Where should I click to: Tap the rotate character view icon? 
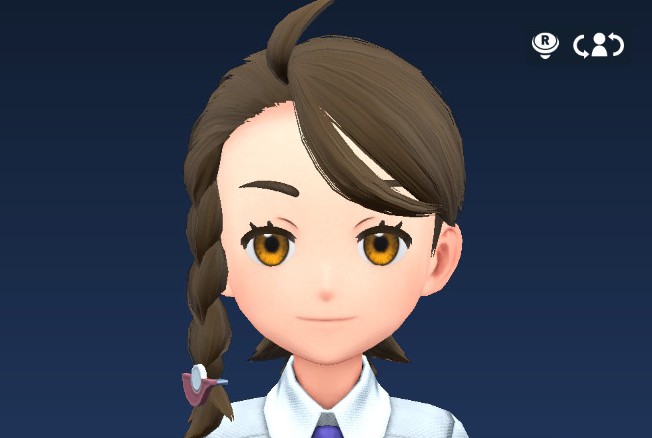(598, 45)
